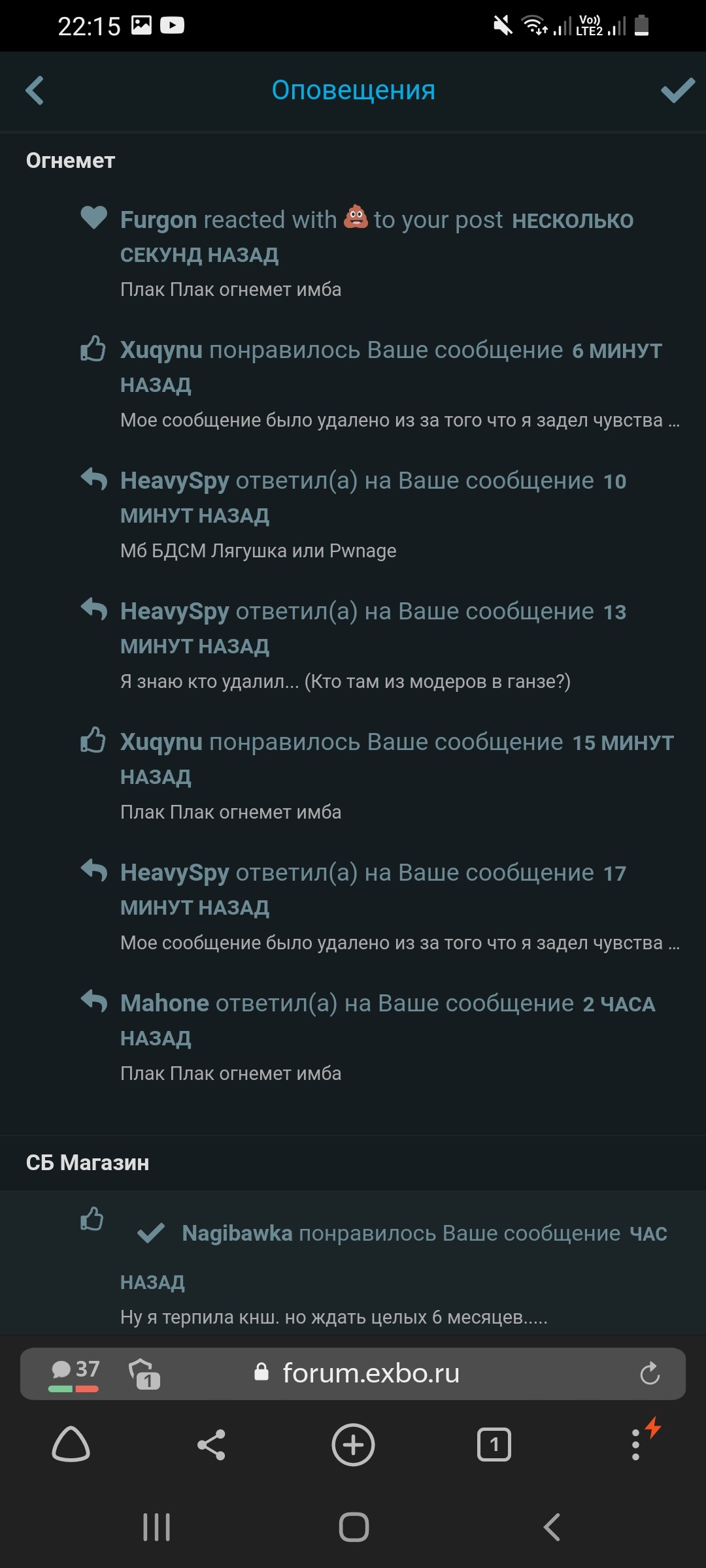Image resolution: width=706 pixels, height=1568 pixels.
Task: Open HeavySpy's reply from 13 minutes ago
Action: pyautogui.click(x=379, y=645)
